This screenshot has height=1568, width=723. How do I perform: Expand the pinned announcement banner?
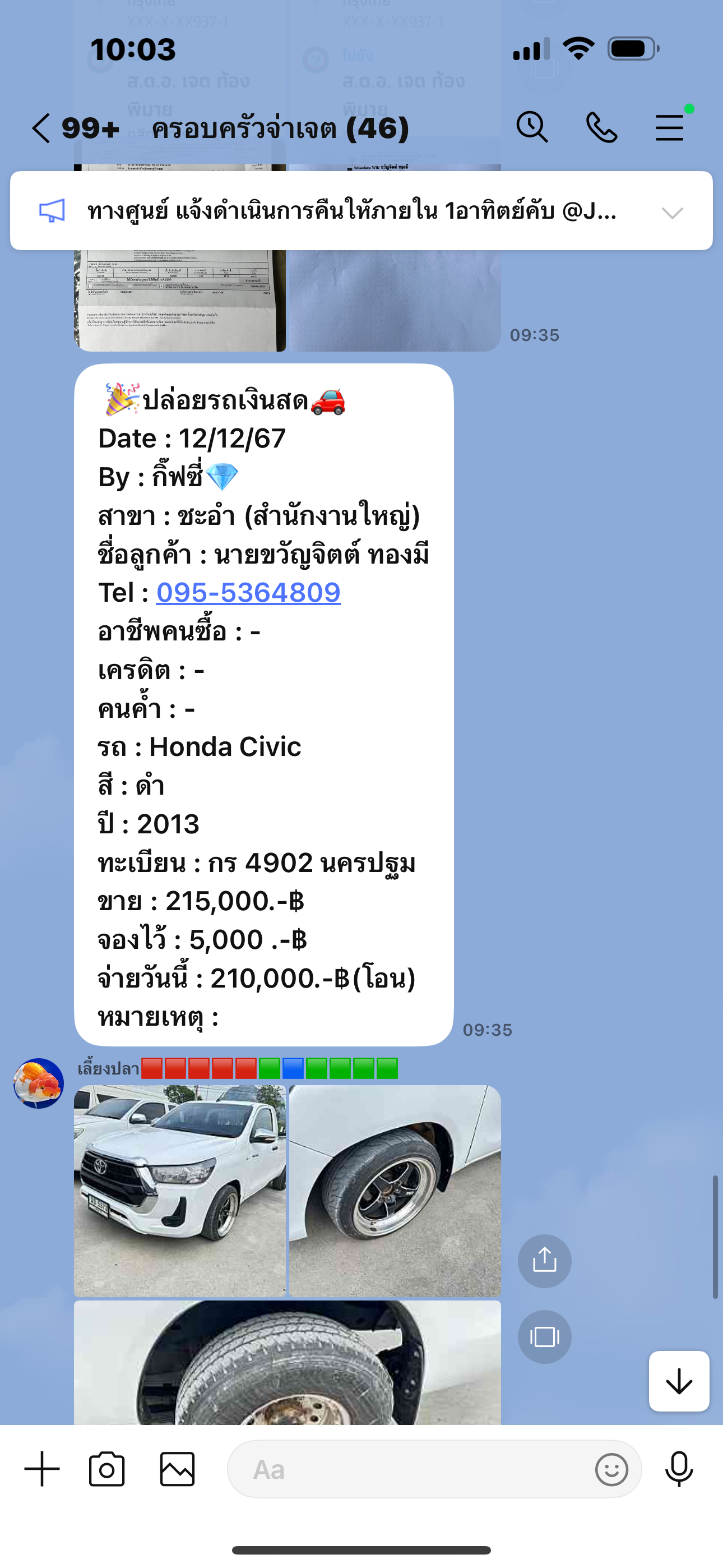point(673,213)
